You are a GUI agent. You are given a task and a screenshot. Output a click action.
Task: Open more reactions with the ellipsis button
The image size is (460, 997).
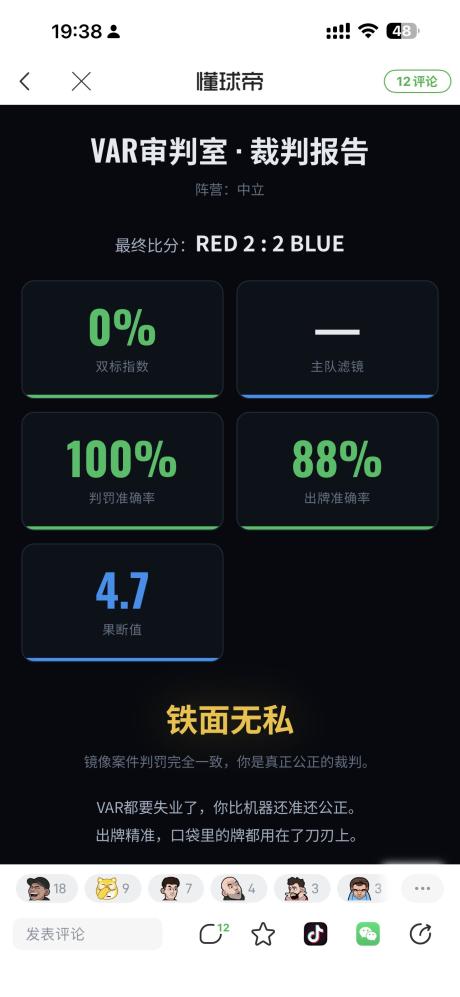point(422,888)
